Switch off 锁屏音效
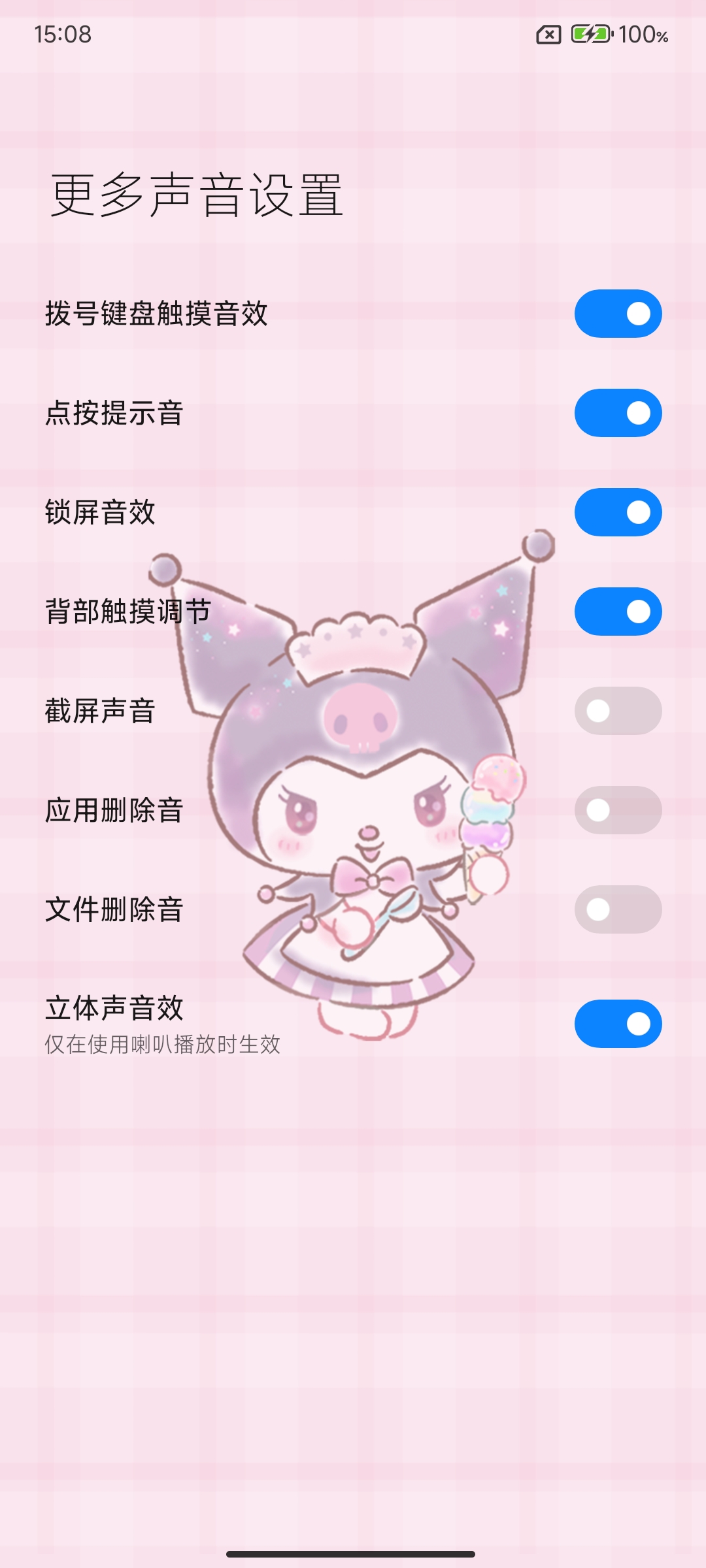Screen dimensions: 706x1568 618,512
